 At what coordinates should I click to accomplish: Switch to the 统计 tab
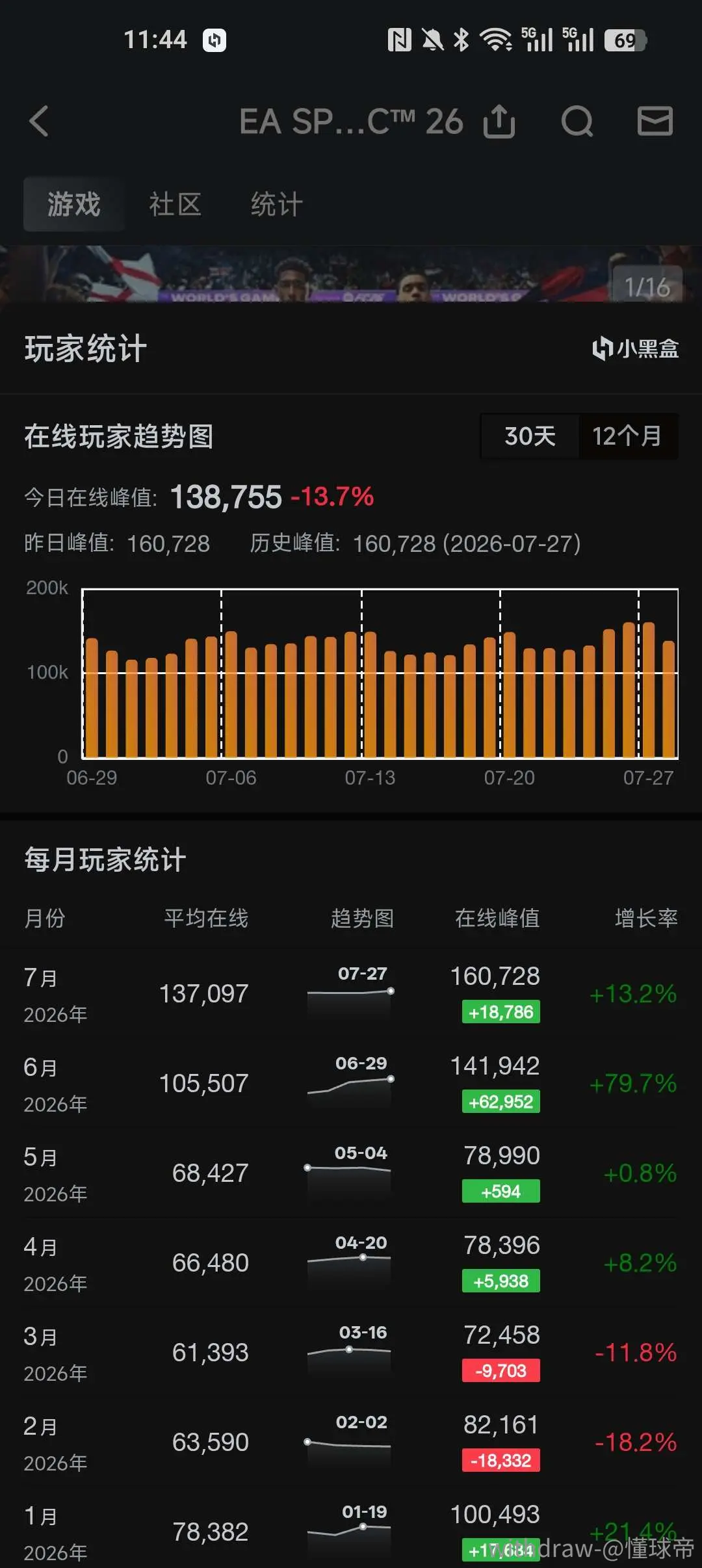point(277,204)
